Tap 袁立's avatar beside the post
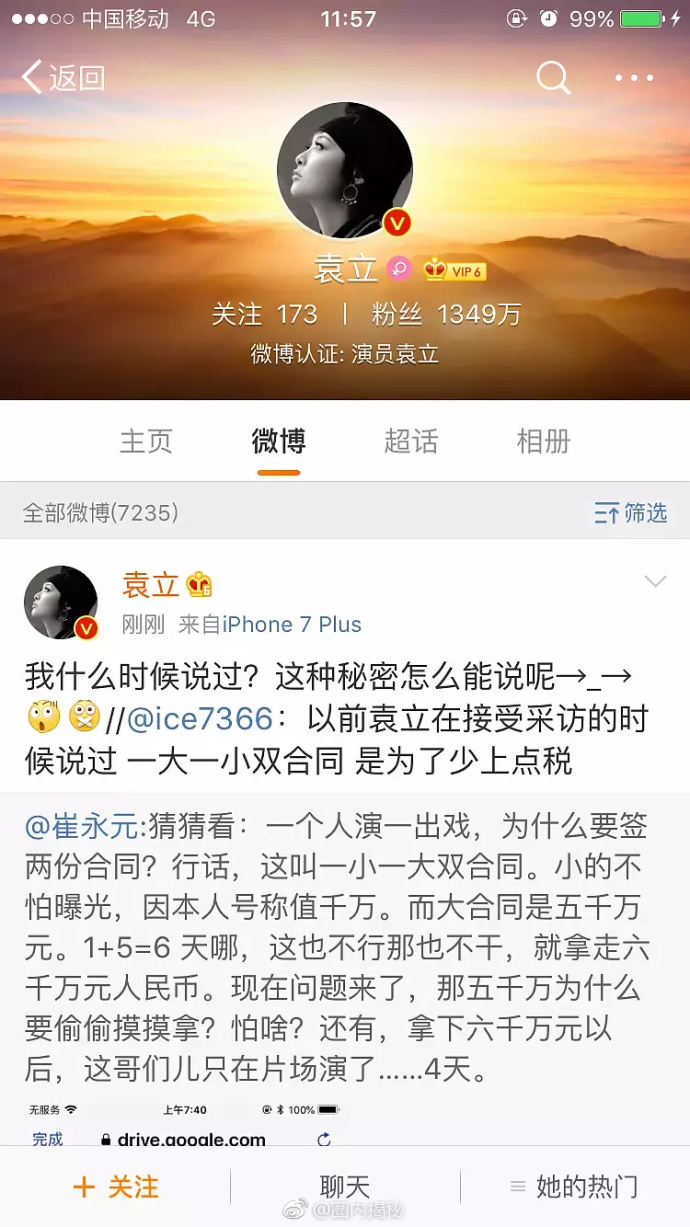The width and height of the screenshot is (690, 1227). click(x=62, y=603)
